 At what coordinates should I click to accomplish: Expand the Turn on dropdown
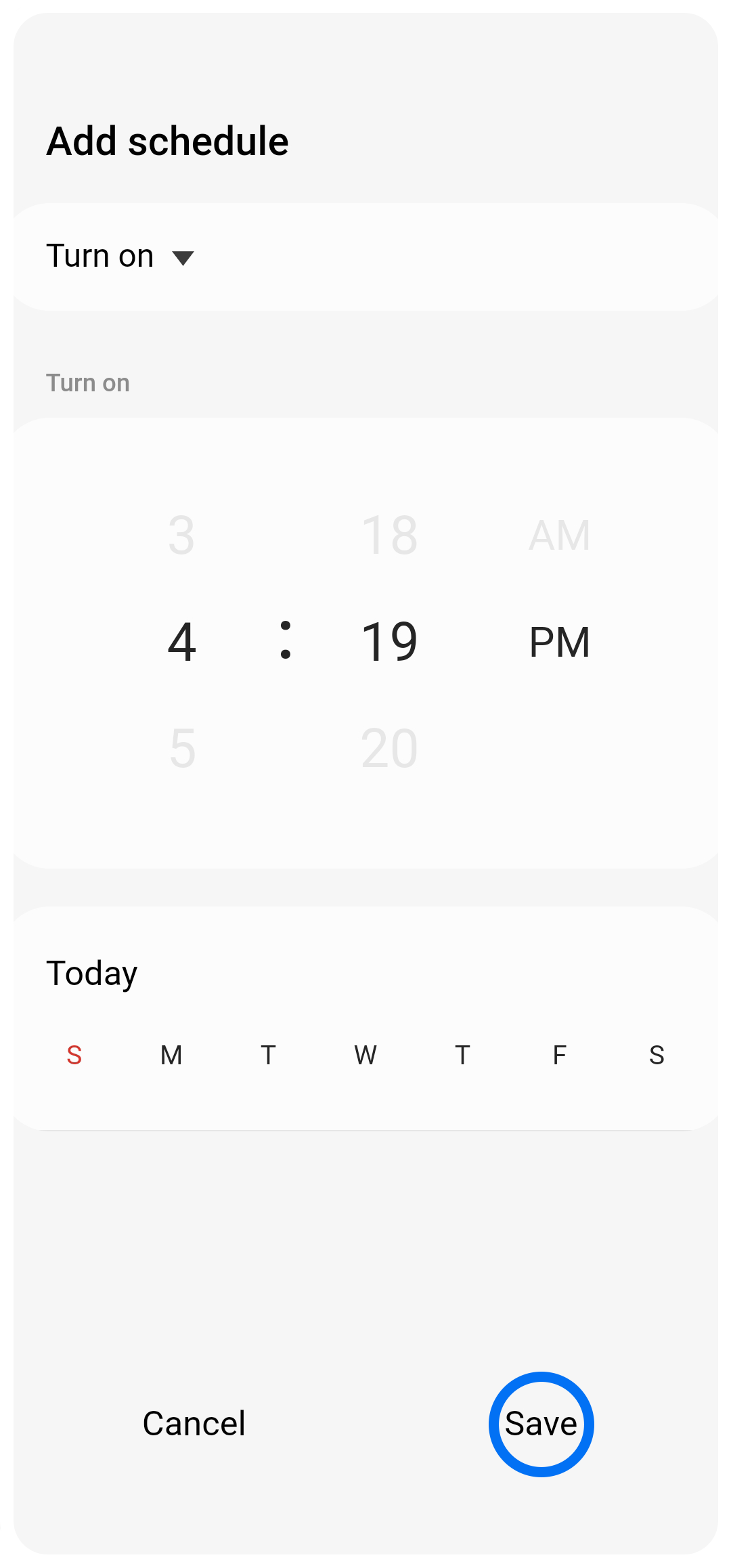coord(120,257)
